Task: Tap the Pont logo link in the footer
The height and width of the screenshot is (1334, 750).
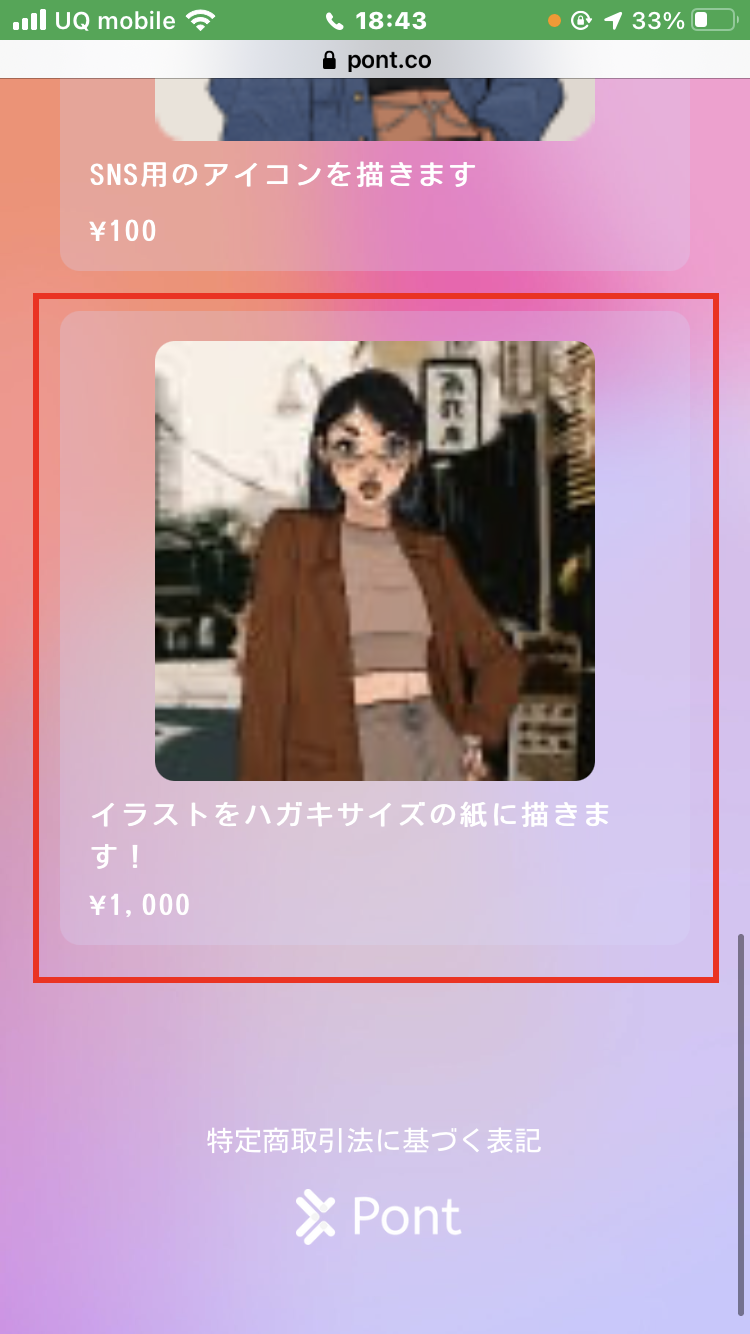Action: (x=378, y=1218)
